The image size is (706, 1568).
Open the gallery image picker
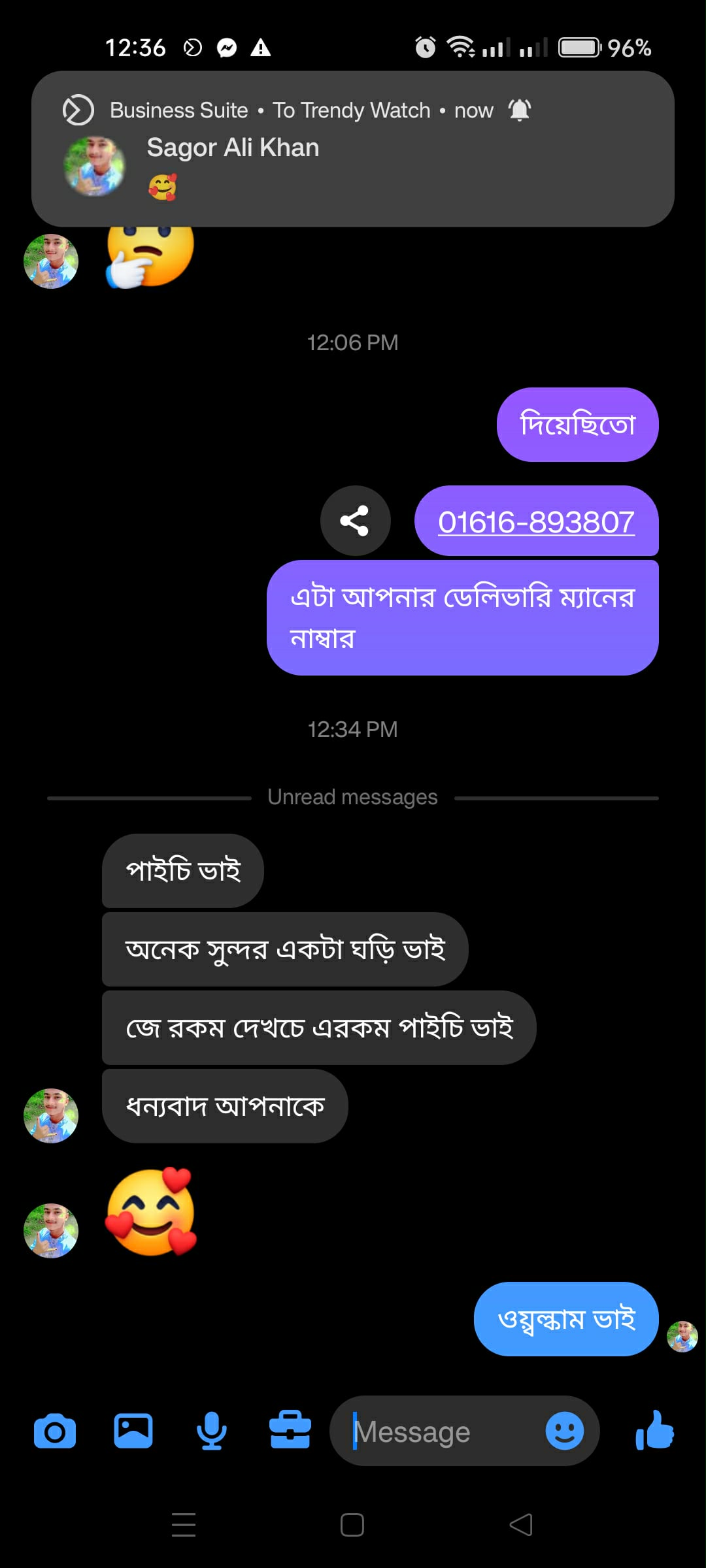[133, 1431]
